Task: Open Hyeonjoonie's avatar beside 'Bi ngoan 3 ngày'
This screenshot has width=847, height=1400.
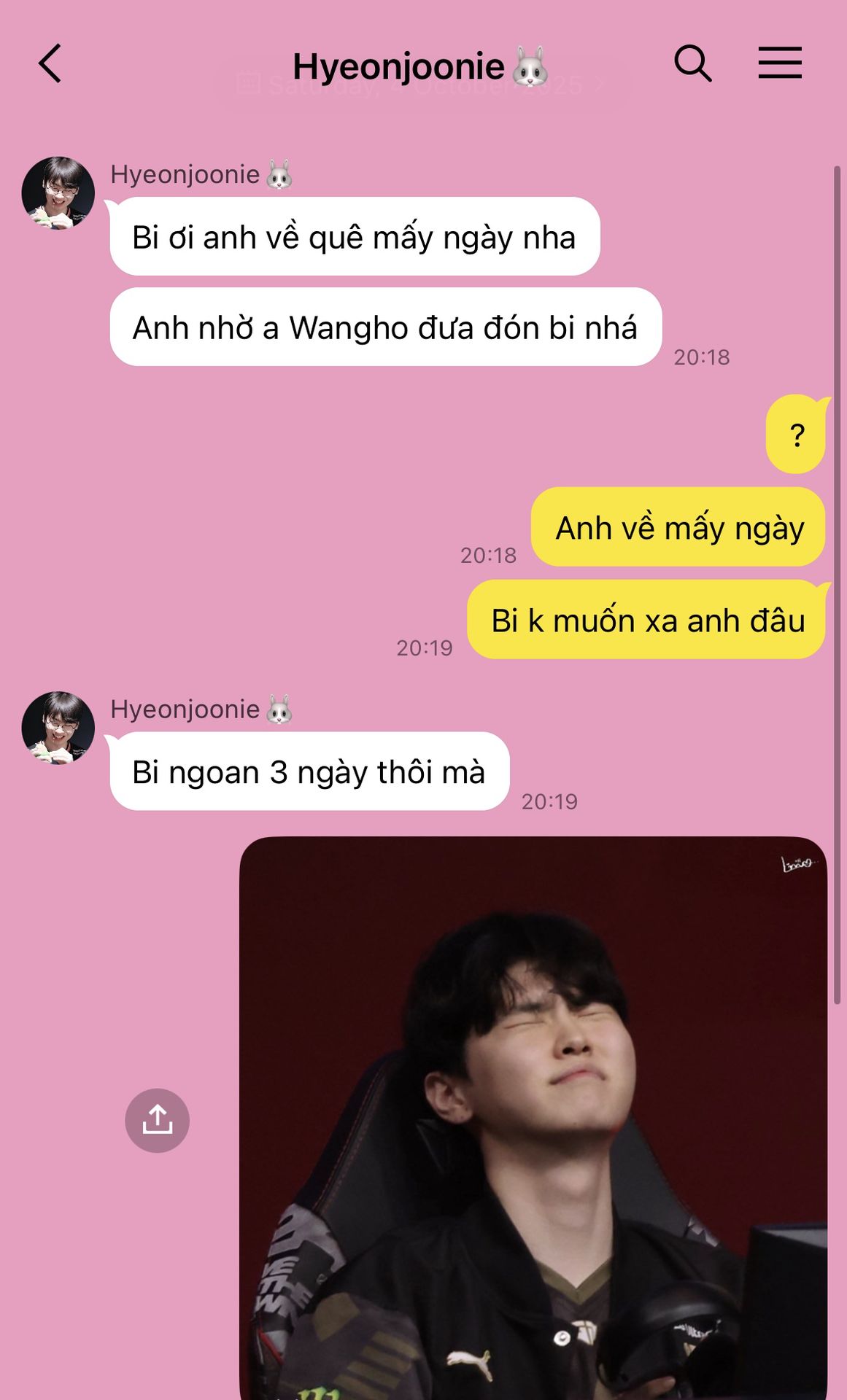Action: pyautogui.click(x=58, y=728)
